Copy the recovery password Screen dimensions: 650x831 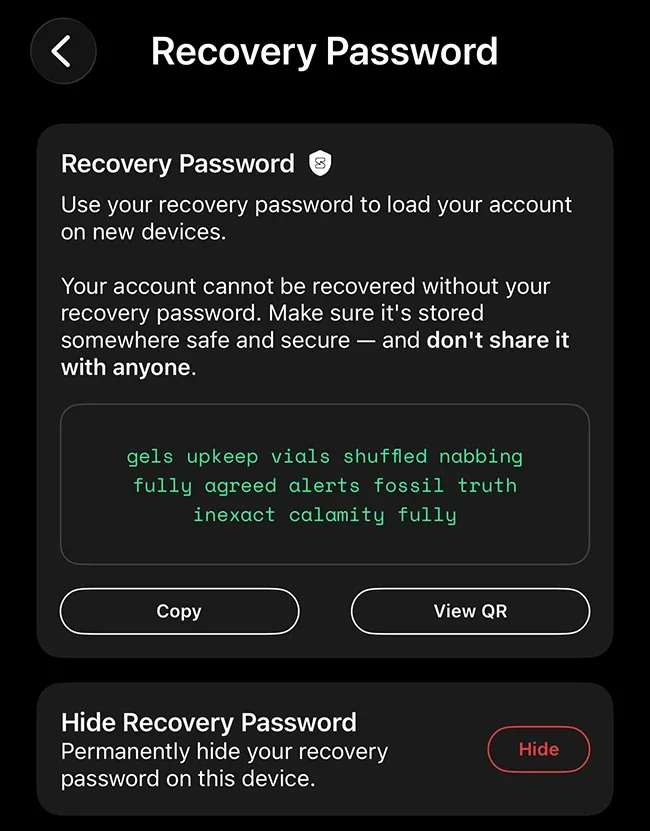pyautogui.click(x=179, y=611)
